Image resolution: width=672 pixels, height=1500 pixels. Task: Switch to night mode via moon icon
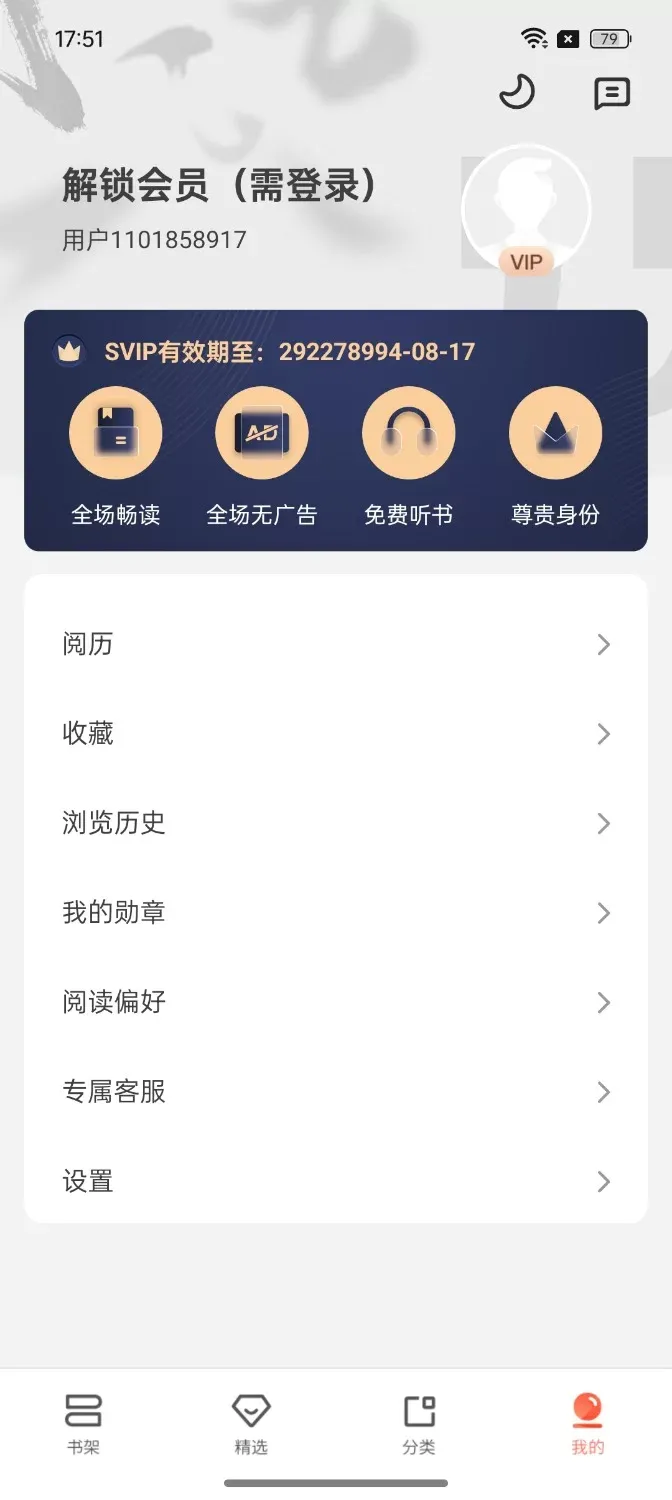tap(517, 93)
